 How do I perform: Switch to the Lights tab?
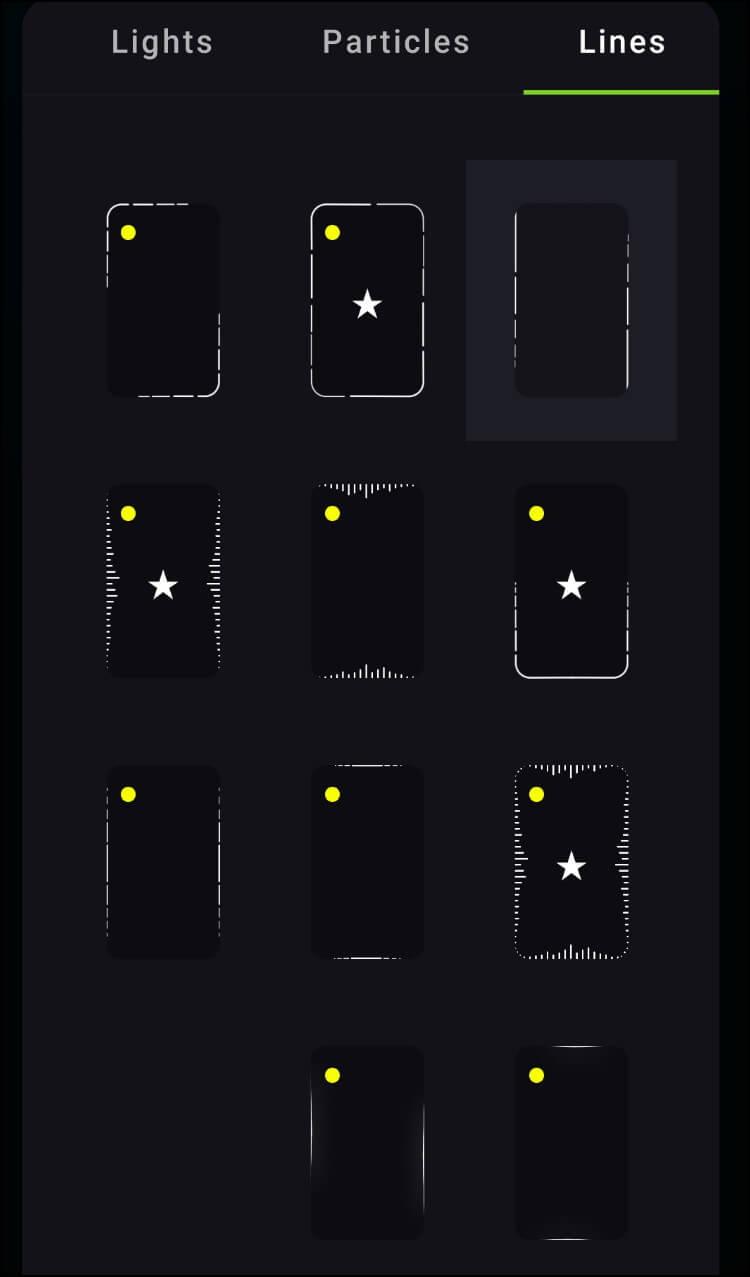[x=162, y=43]
